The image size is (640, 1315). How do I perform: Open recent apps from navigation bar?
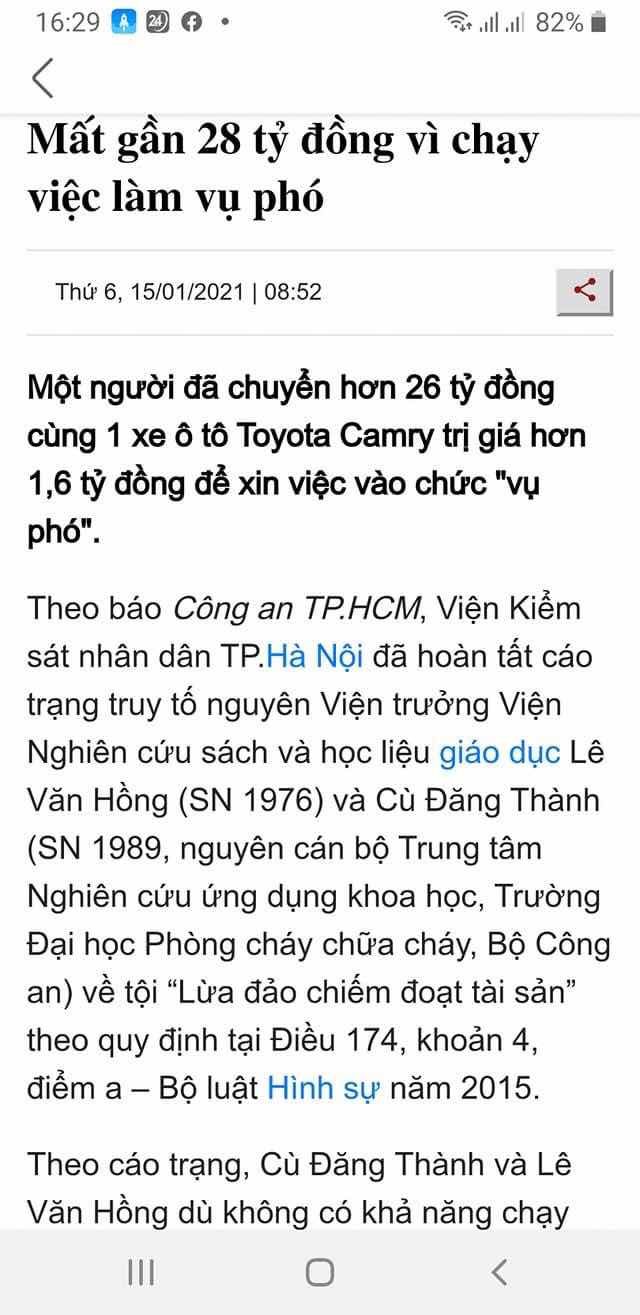(x=141, y=1272)
